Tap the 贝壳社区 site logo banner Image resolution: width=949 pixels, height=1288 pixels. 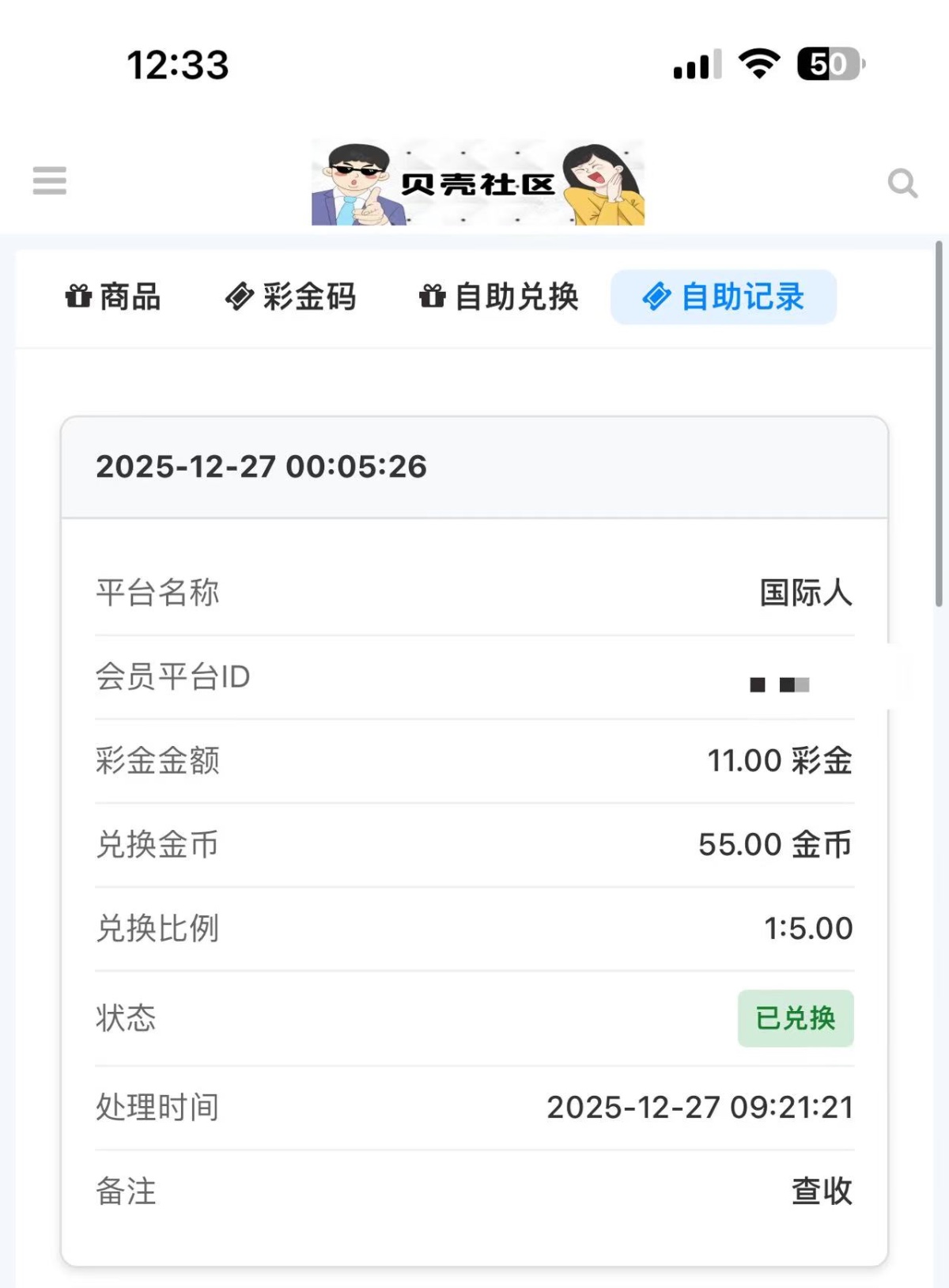click(x=478, y=184)
